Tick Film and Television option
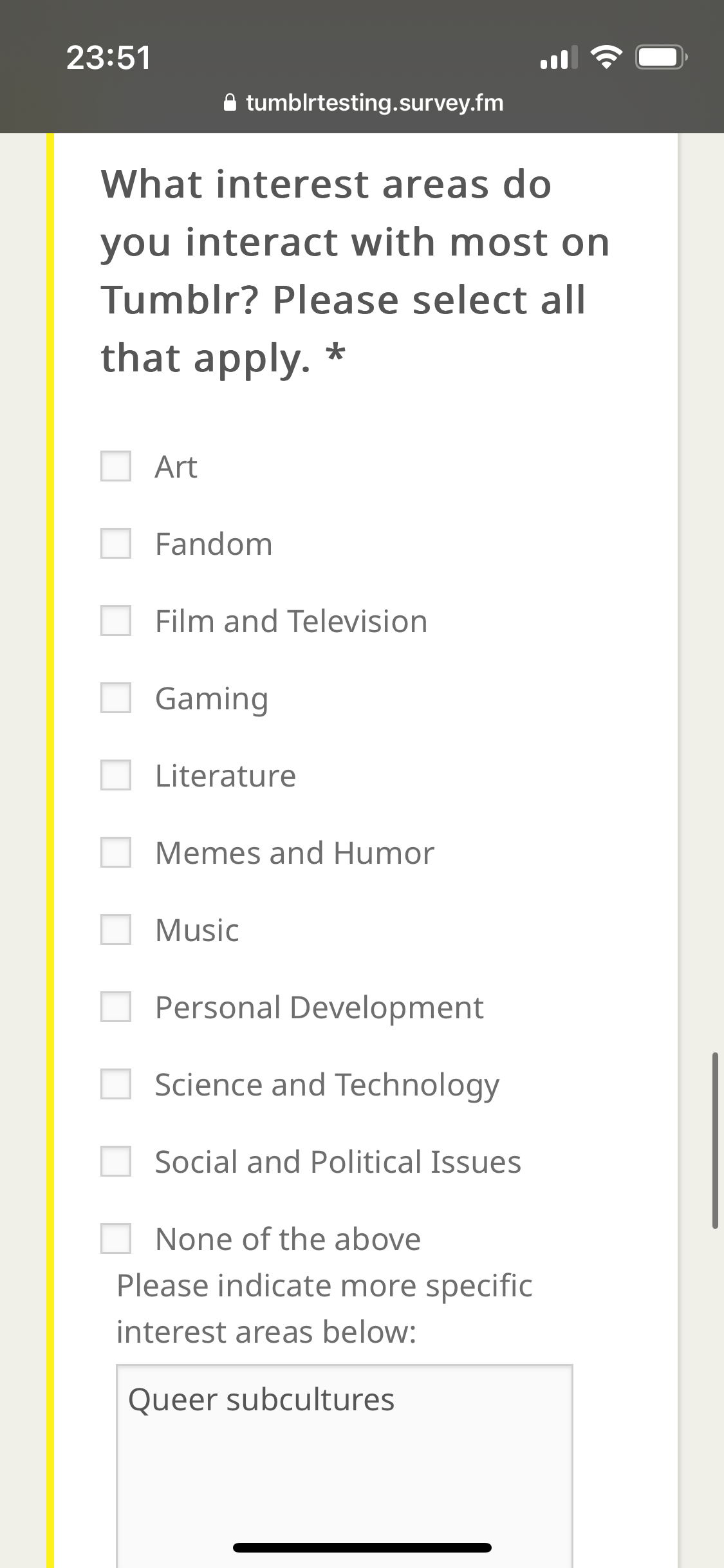Screen dimensions: 724x1568 (116, 621)
